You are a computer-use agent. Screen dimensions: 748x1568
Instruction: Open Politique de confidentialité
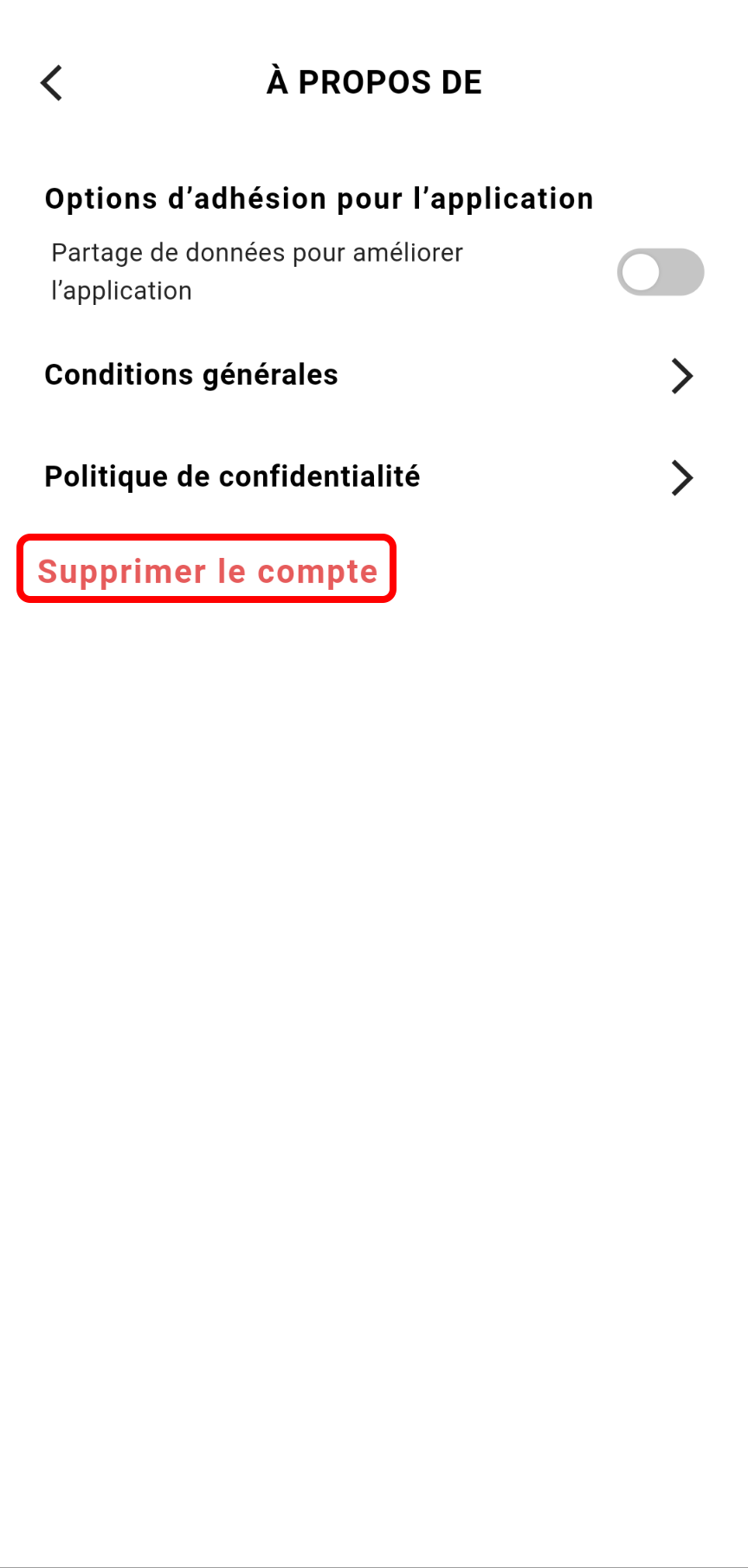tap(372, 476)
